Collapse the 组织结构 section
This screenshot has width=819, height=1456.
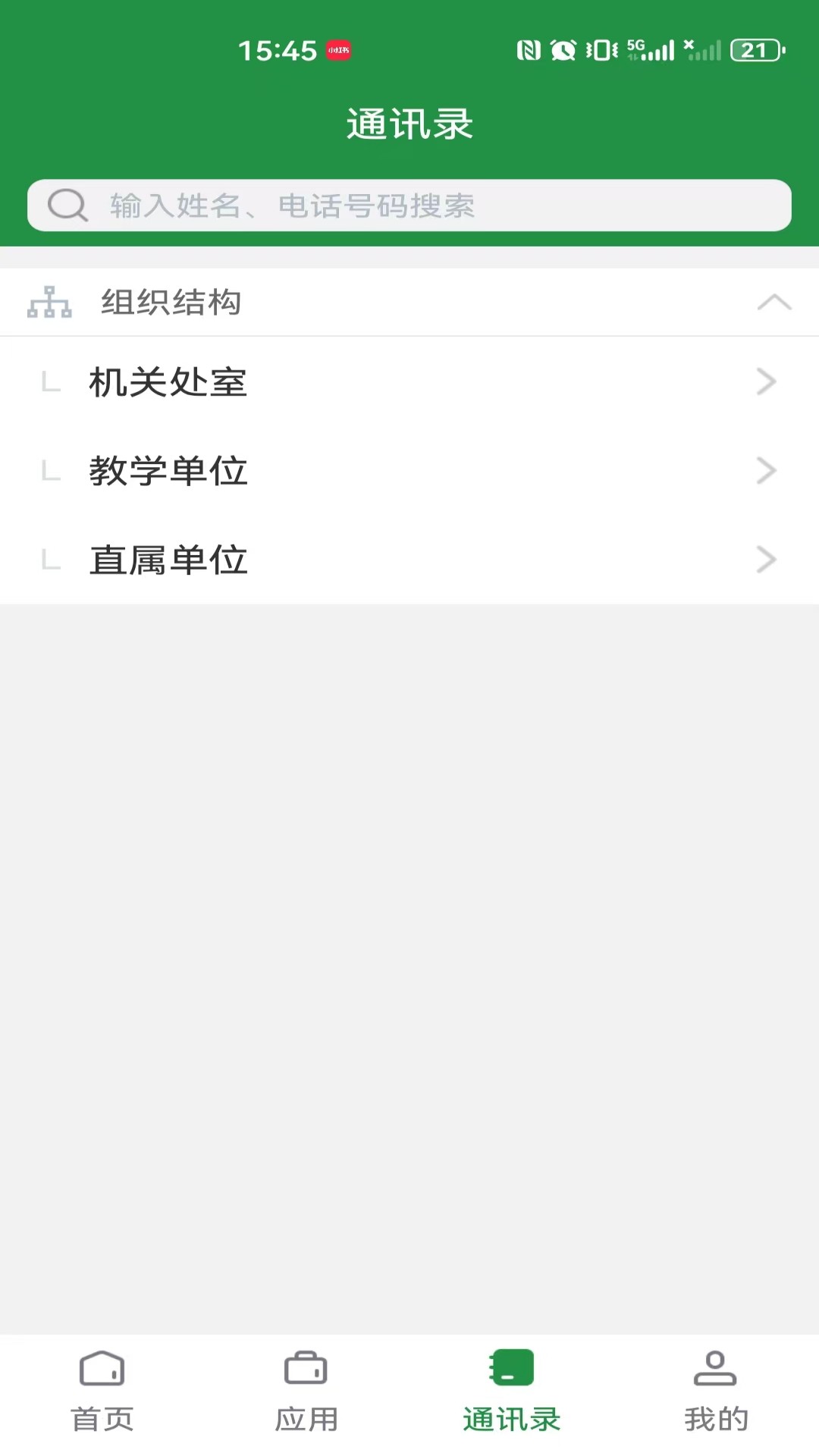point(773,303)
